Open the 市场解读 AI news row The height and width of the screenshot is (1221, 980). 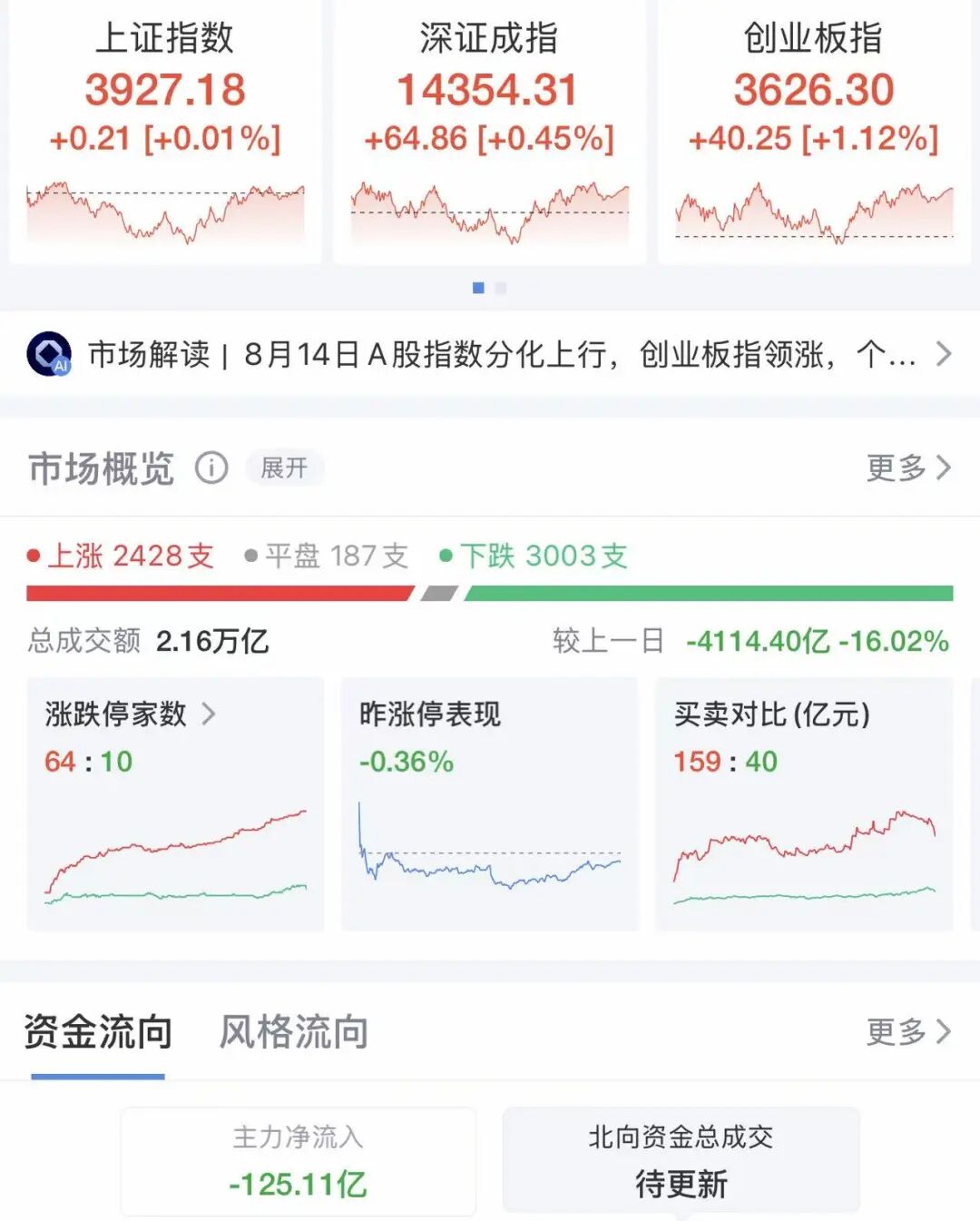[x=490, y=354]
